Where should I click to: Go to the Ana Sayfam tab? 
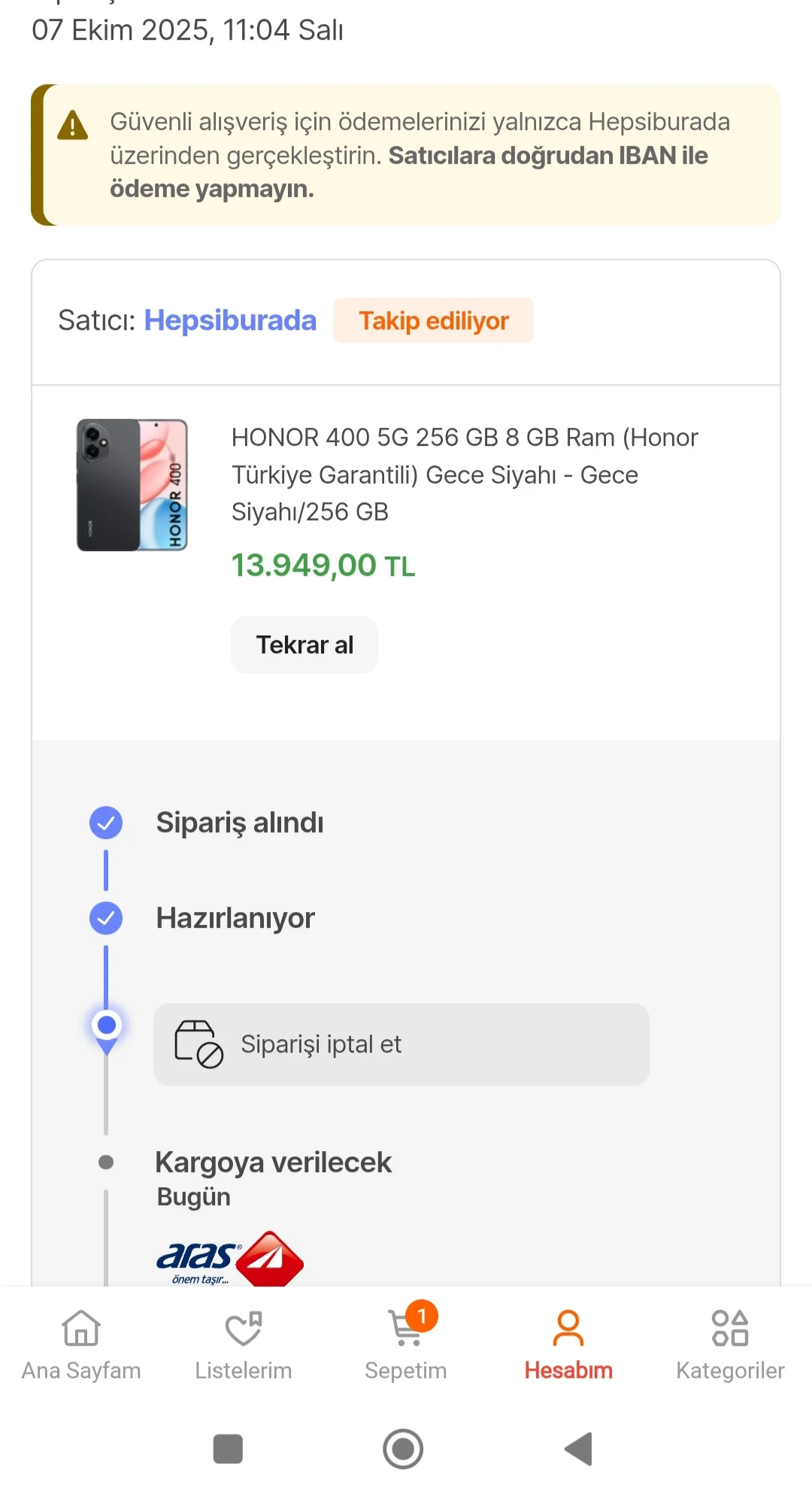pos(81,1346)
